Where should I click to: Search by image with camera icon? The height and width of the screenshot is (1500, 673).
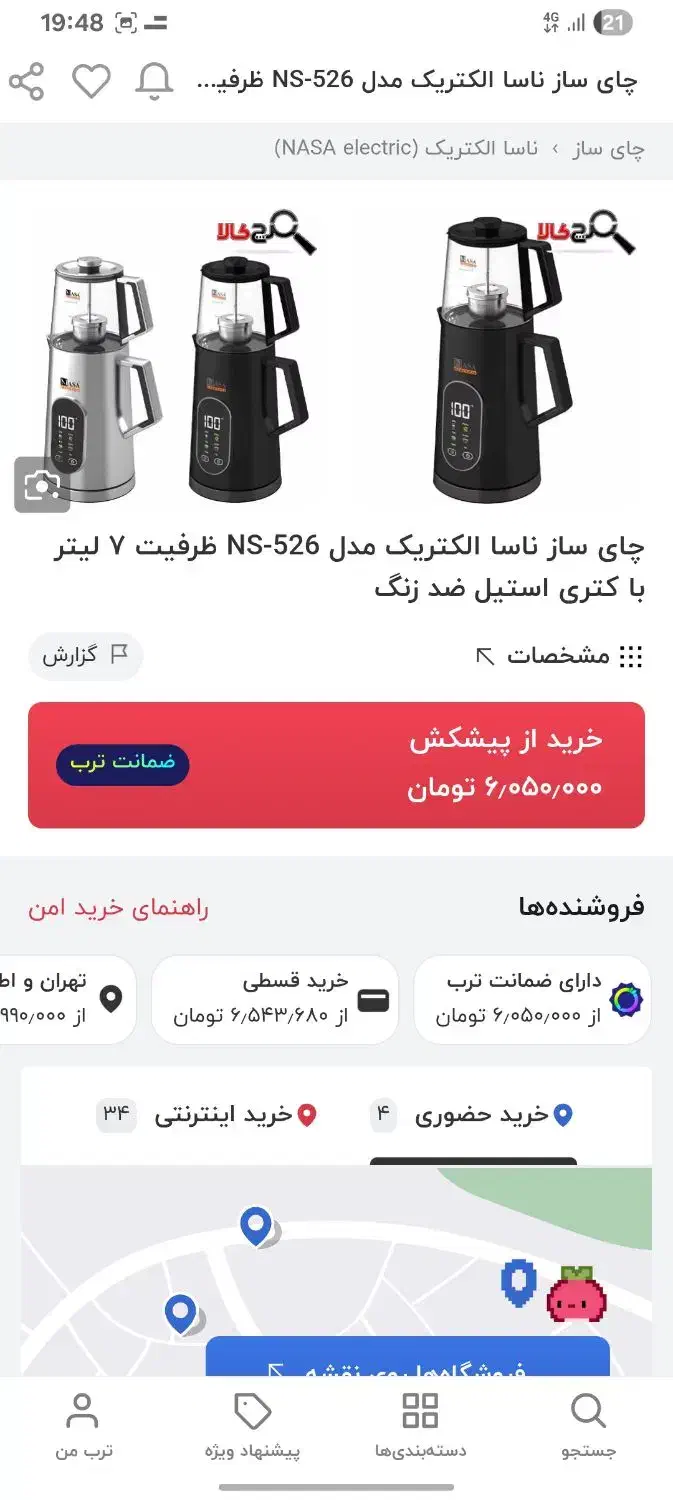click(x=42, y=485)
